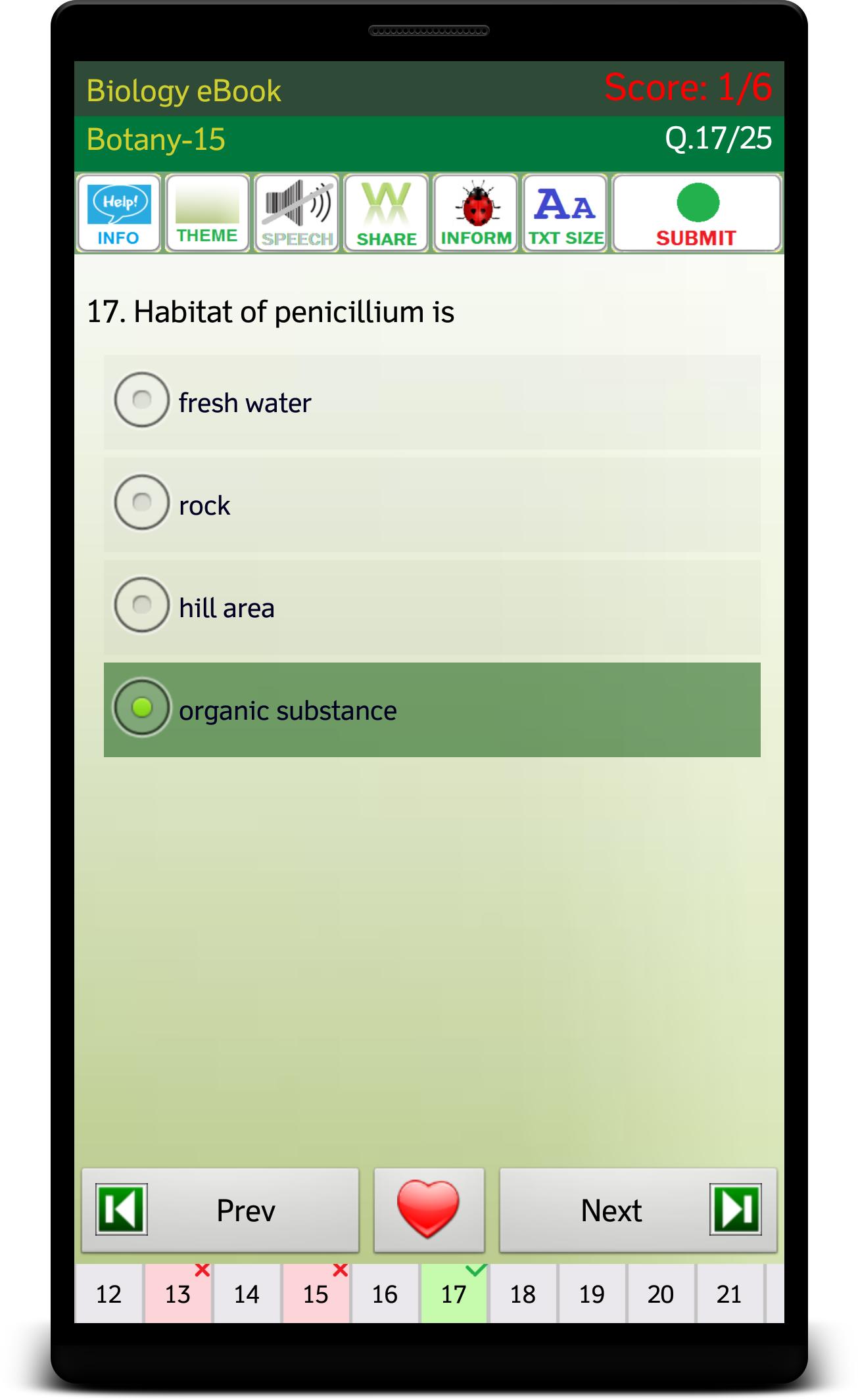Viewport: 858px width, 1400px height.
Task: Select 'organic substance' option
Action: pyautogui.click(x=432, y=710)
